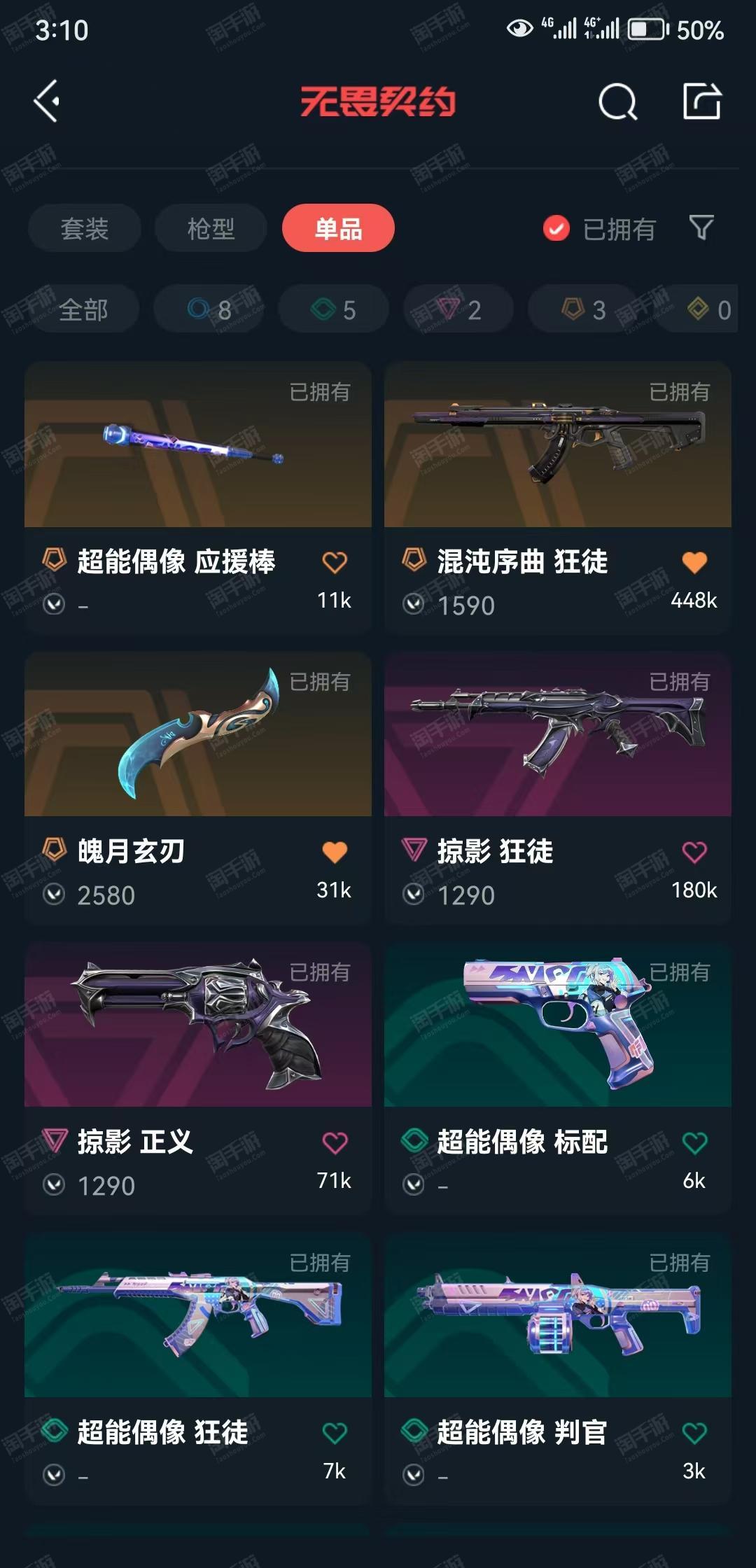The width and height of the screenshot is (756, 1568).
Task: Open the search icon
Action: tap(617, 102)
